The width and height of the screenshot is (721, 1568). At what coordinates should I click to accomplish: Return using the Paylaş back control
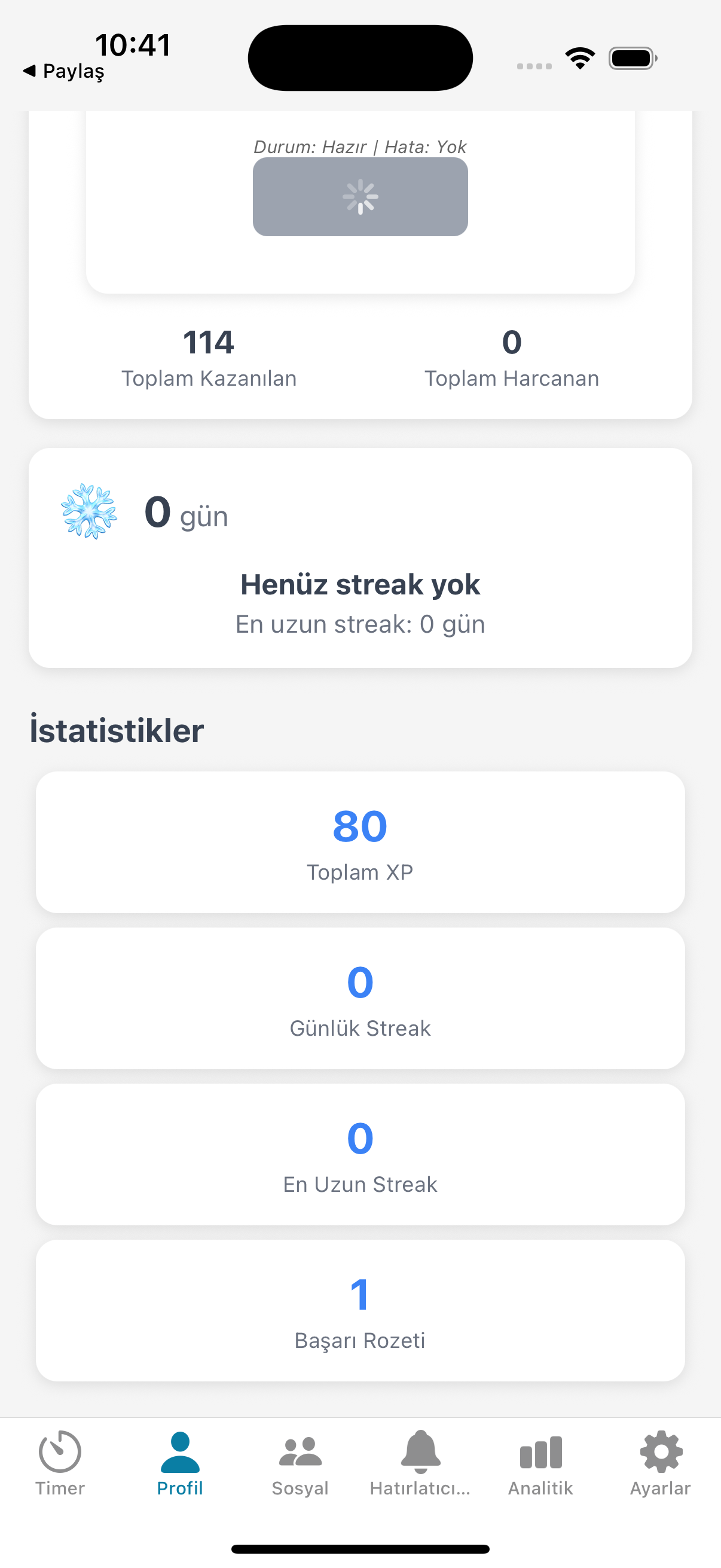65,71
